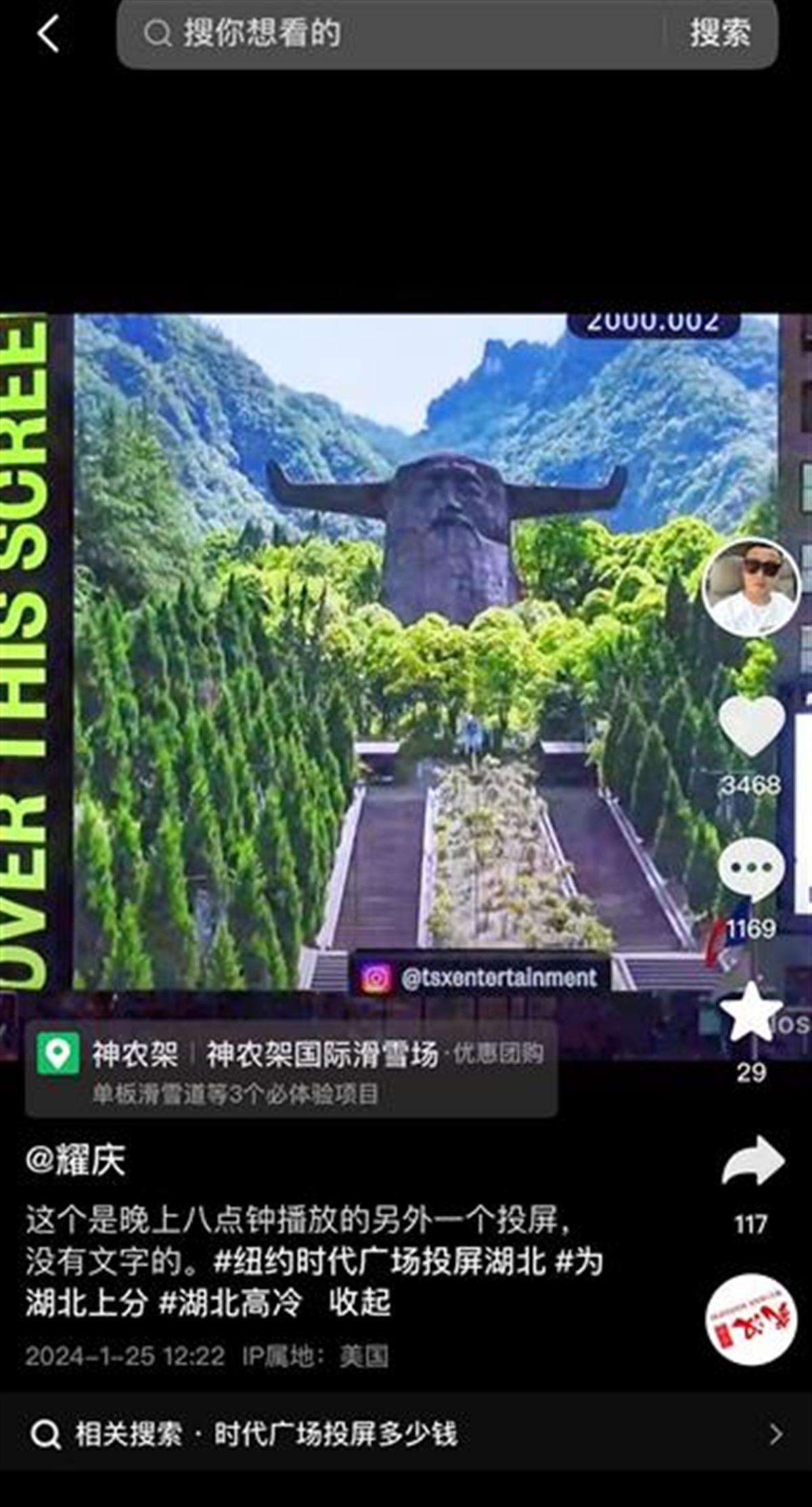Open the creator's profile avatar

751,588
